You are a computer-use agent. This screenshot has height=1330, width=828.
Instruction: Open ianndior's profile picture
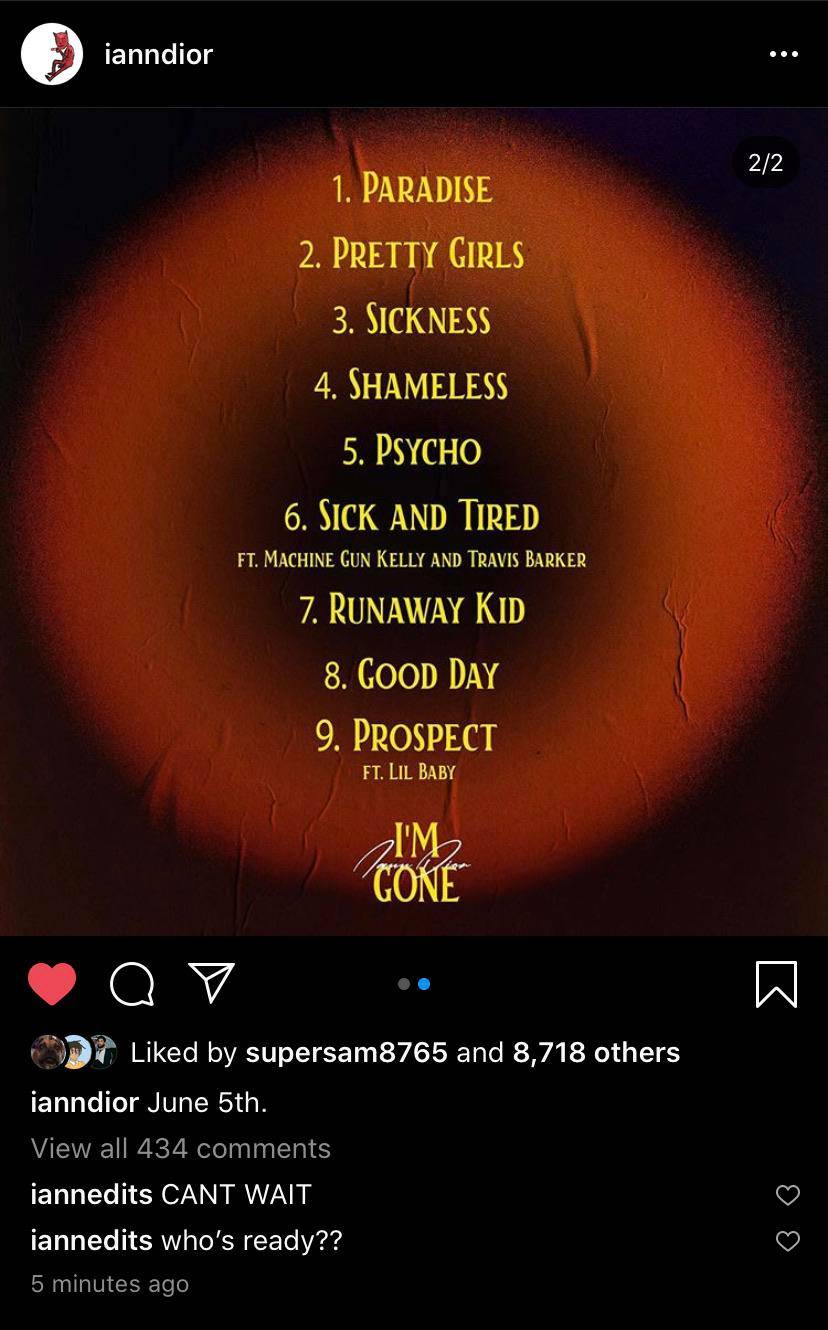52,54
